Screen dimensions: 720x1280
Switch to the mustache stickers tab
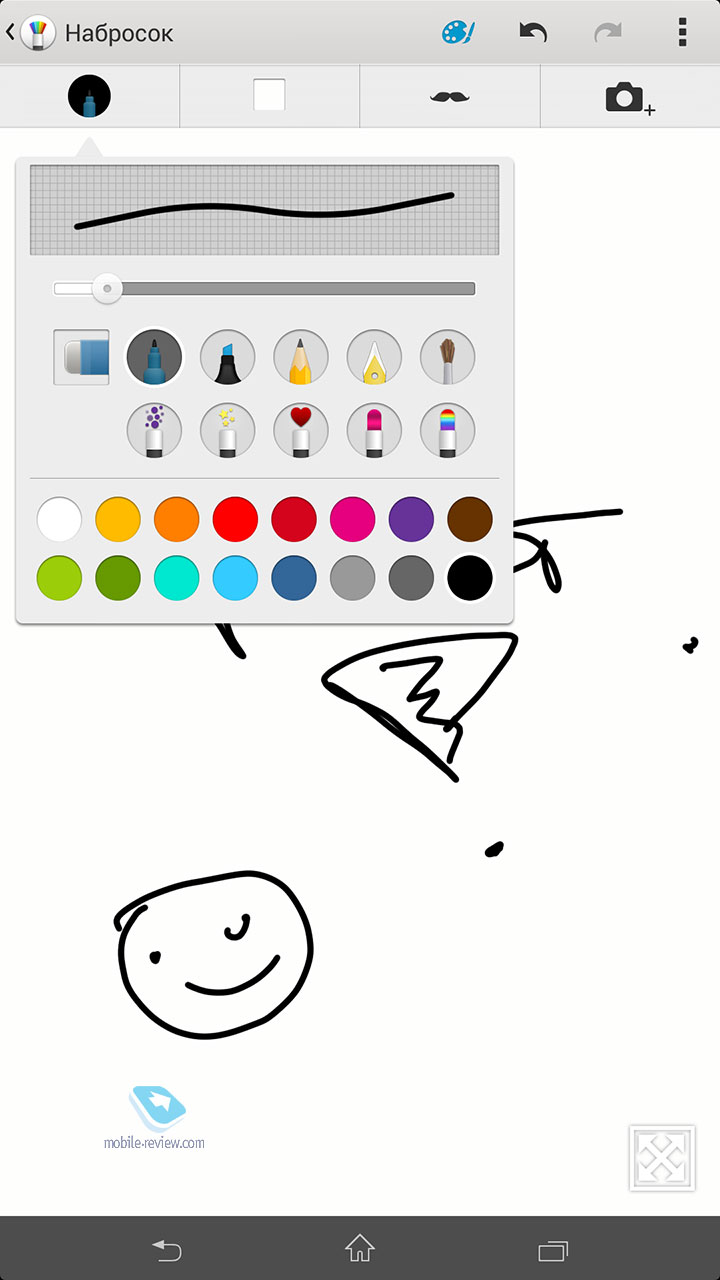(450, 97)
